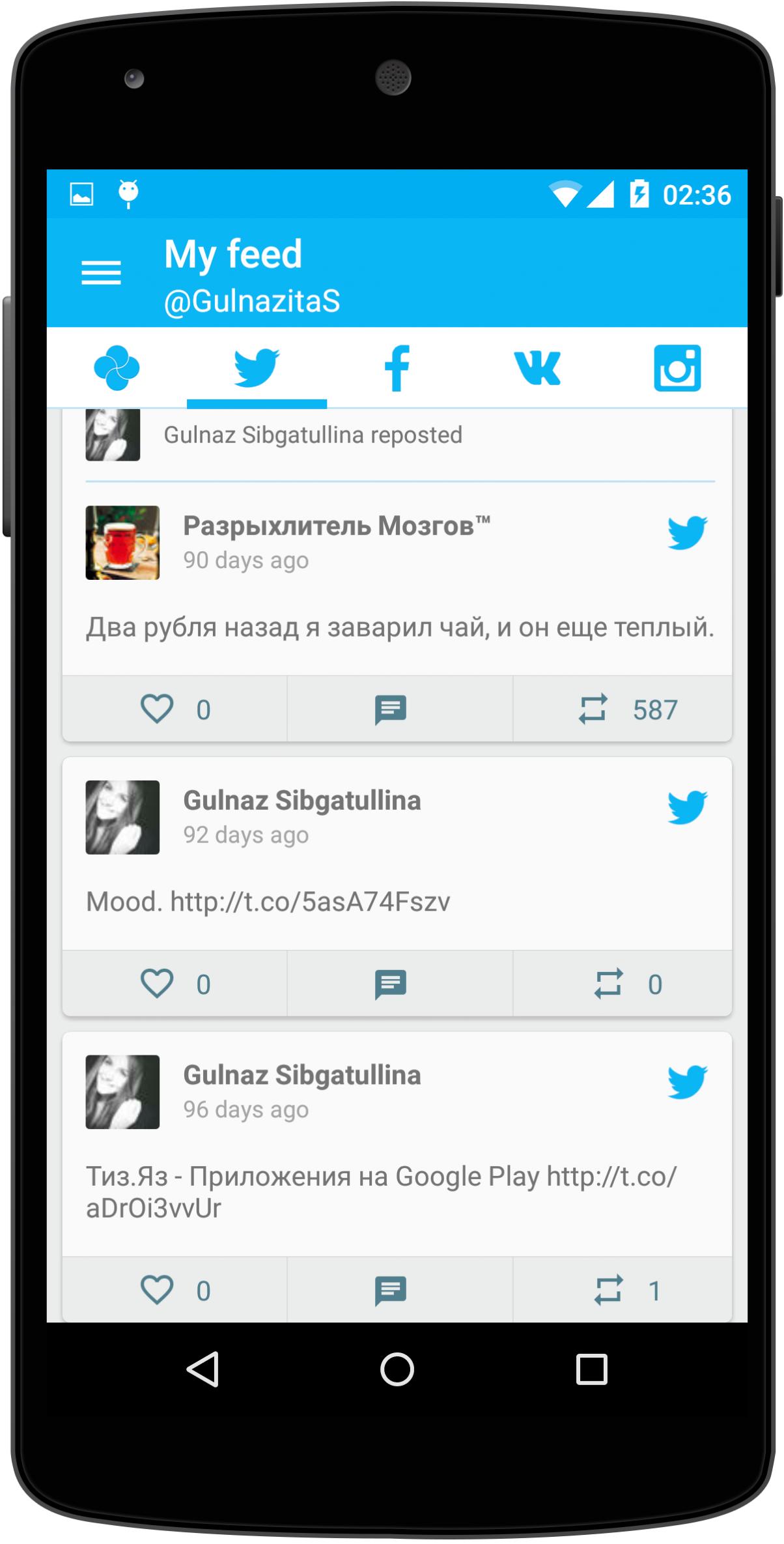The image size is (784, 1544).
Task: Select the Twitter feed tab
Action: [257, 368]
